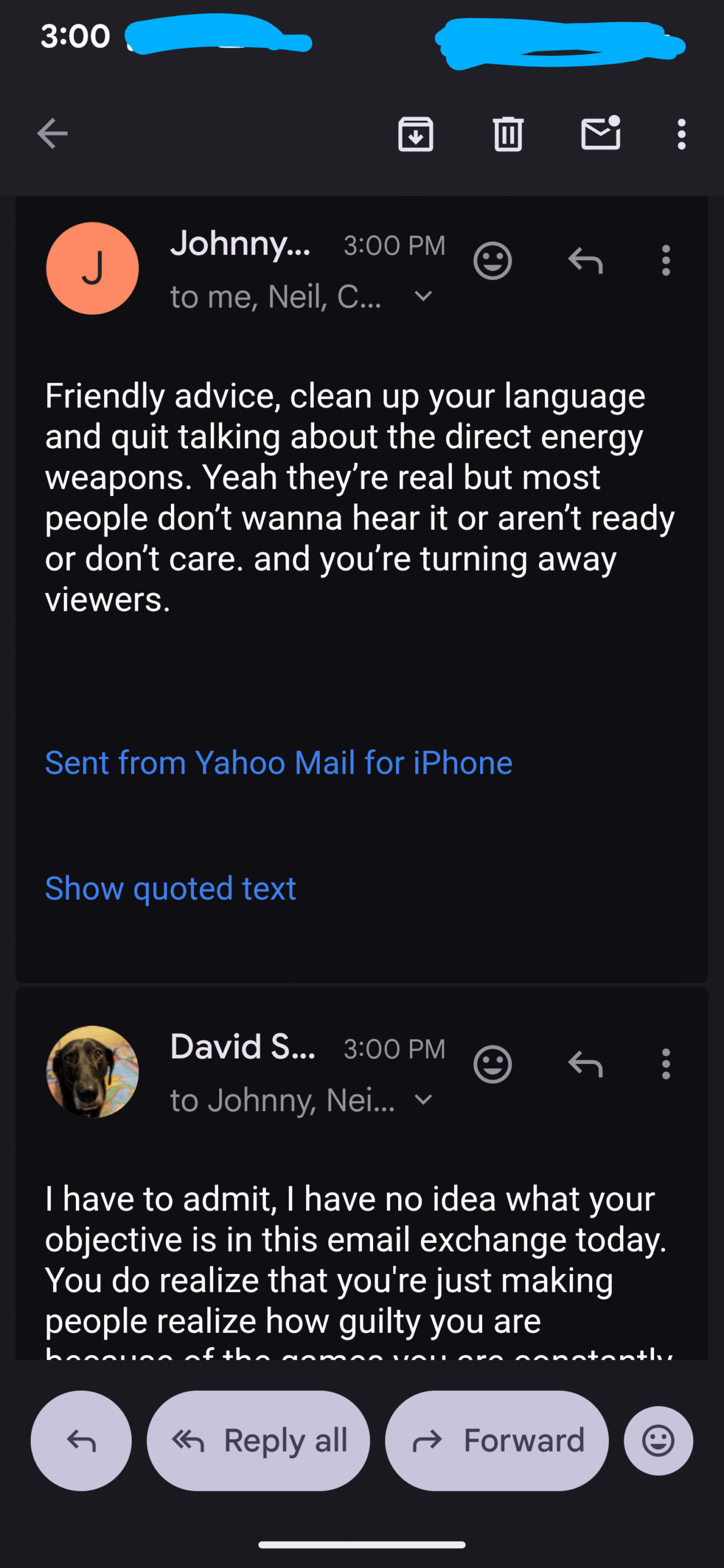Expand recipient list on David S.'s email
The height and width of the screenshot is (1568, 724).
[423, 1100]
